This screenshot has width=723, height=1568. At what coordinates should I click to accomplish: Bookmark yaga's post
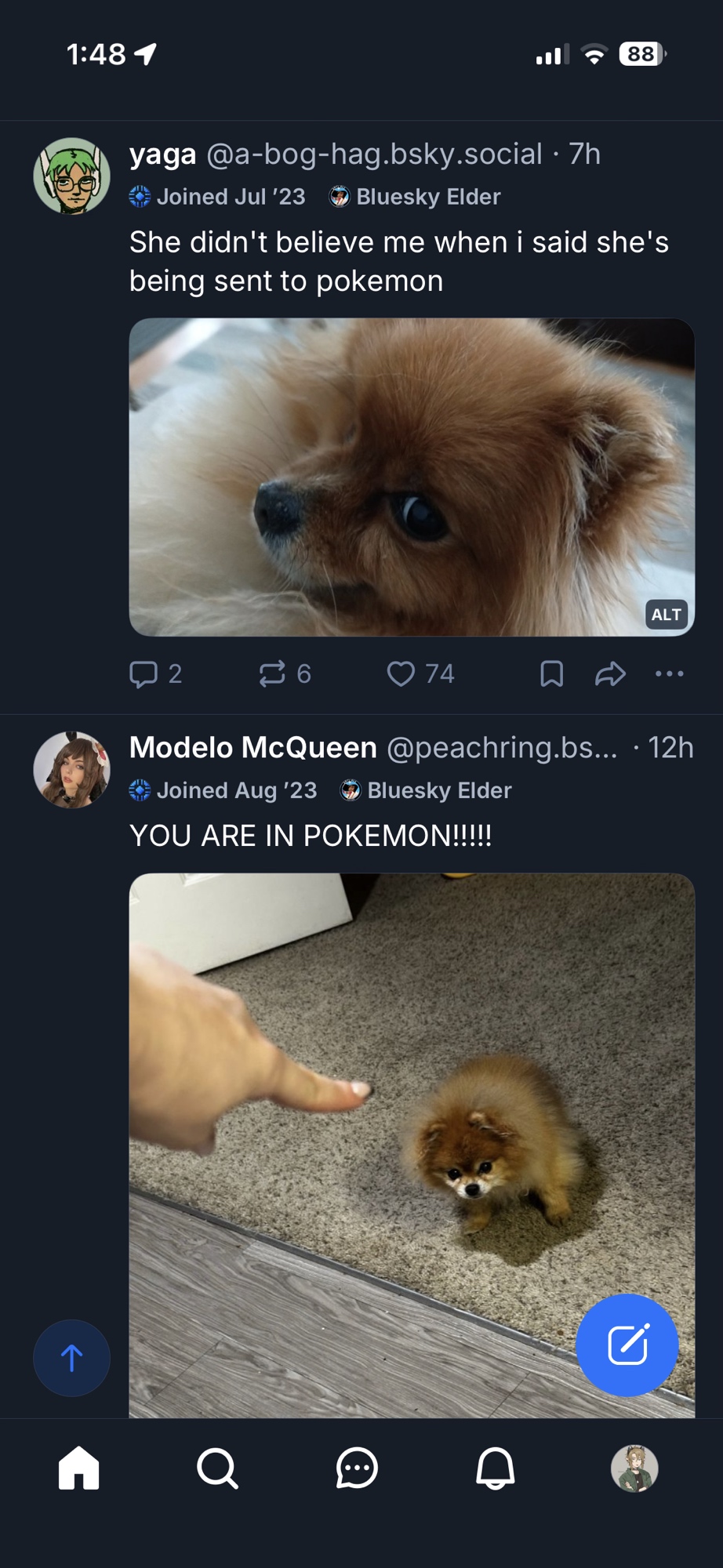pos(551,673)
